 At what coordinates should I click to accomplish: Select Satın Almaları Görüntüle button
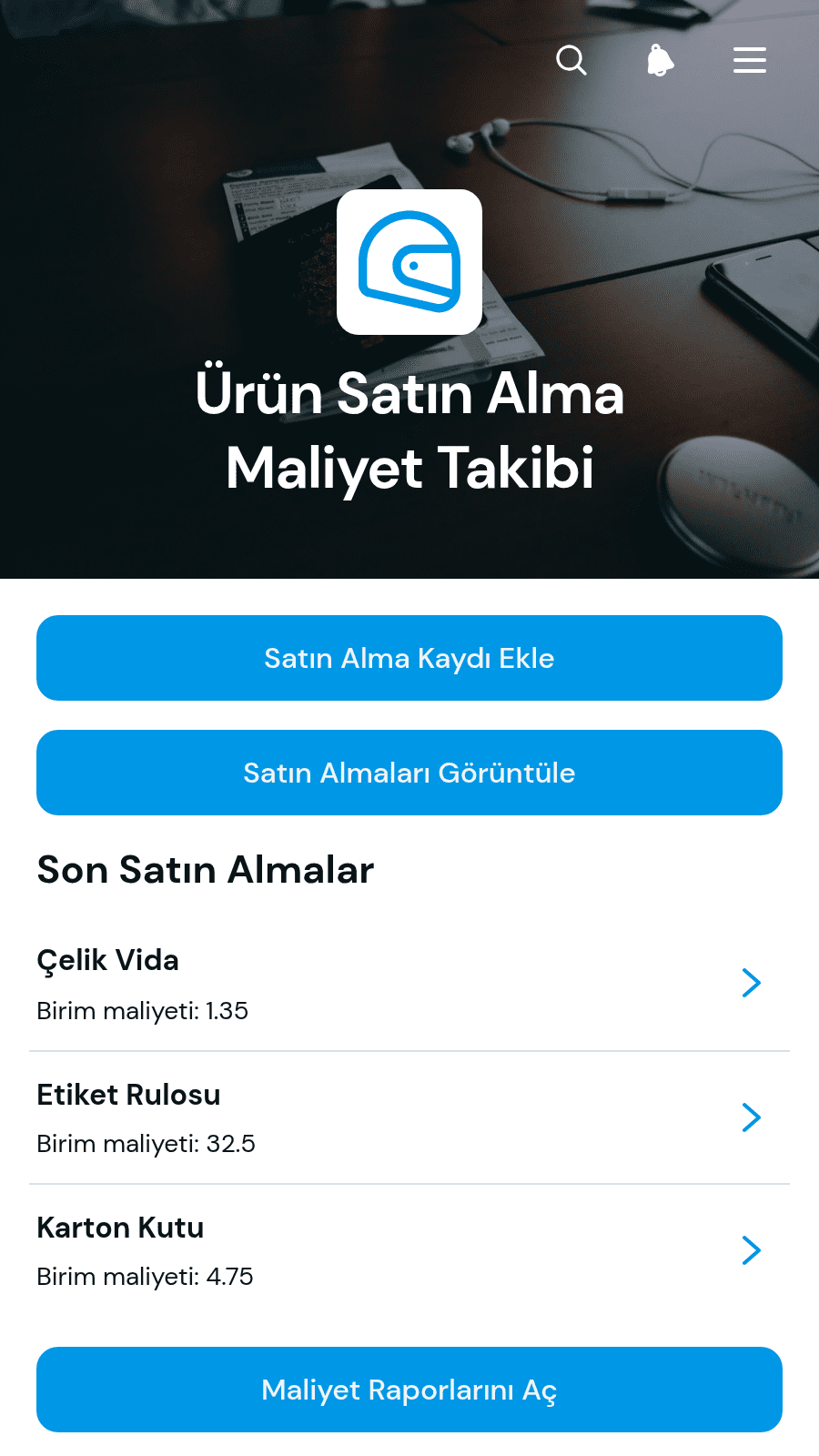[409, 773]
